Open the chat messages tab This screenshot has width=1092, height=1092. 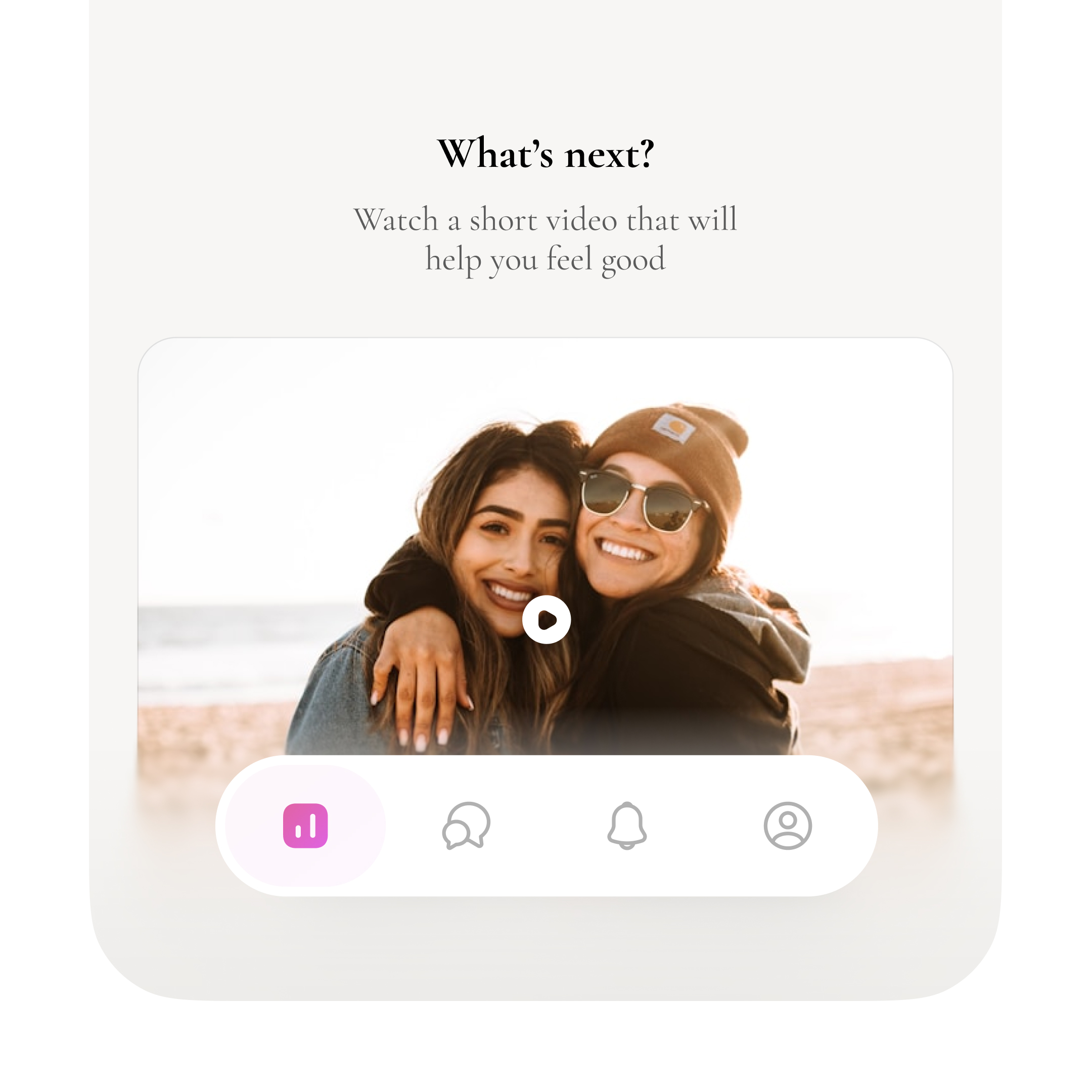tap(466, 825)
